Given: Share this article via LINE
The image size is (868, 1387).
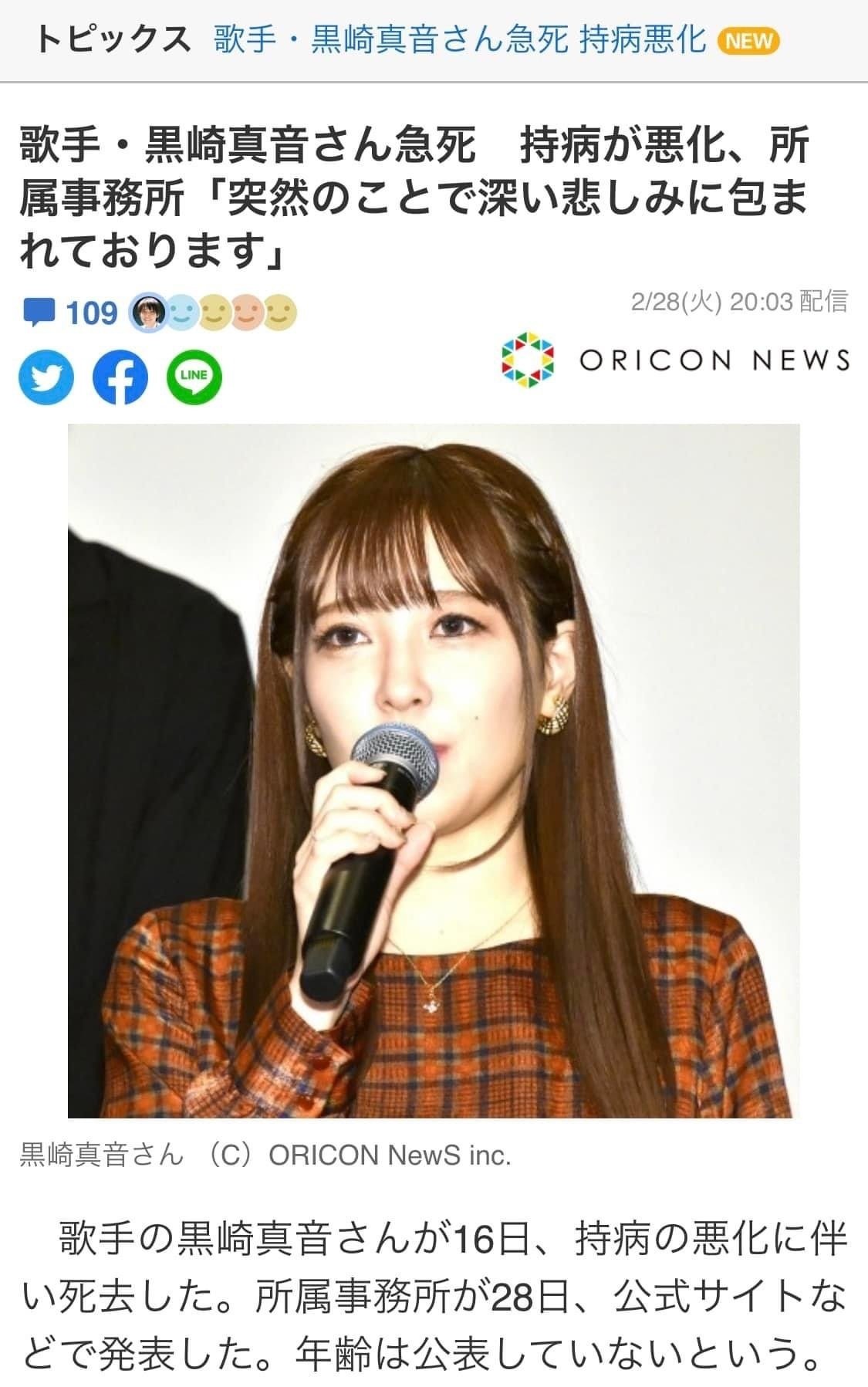Looking at the screenshot, I should pyautogui.click(x=194, y=377).
